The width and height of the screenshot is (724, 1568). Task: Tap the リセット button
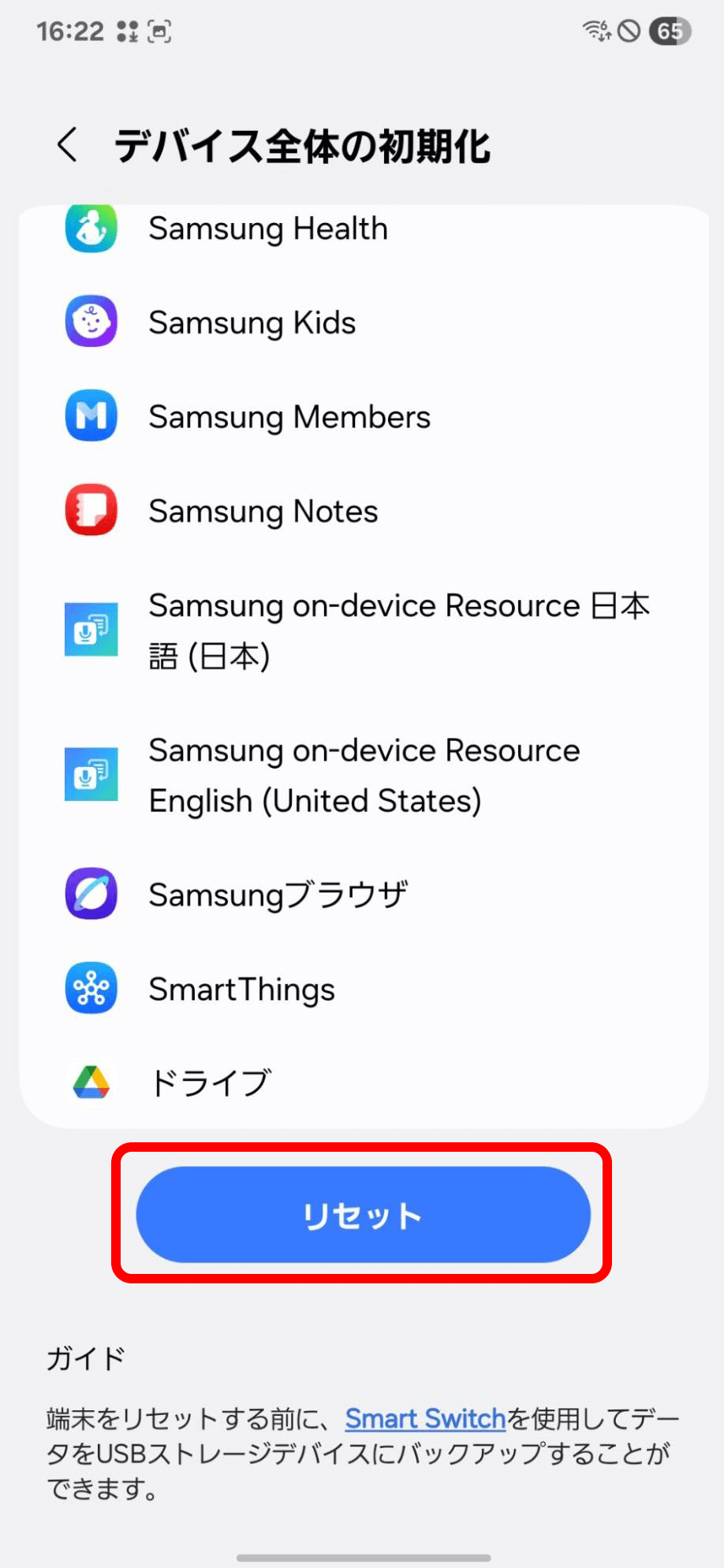click(363, 1215)
